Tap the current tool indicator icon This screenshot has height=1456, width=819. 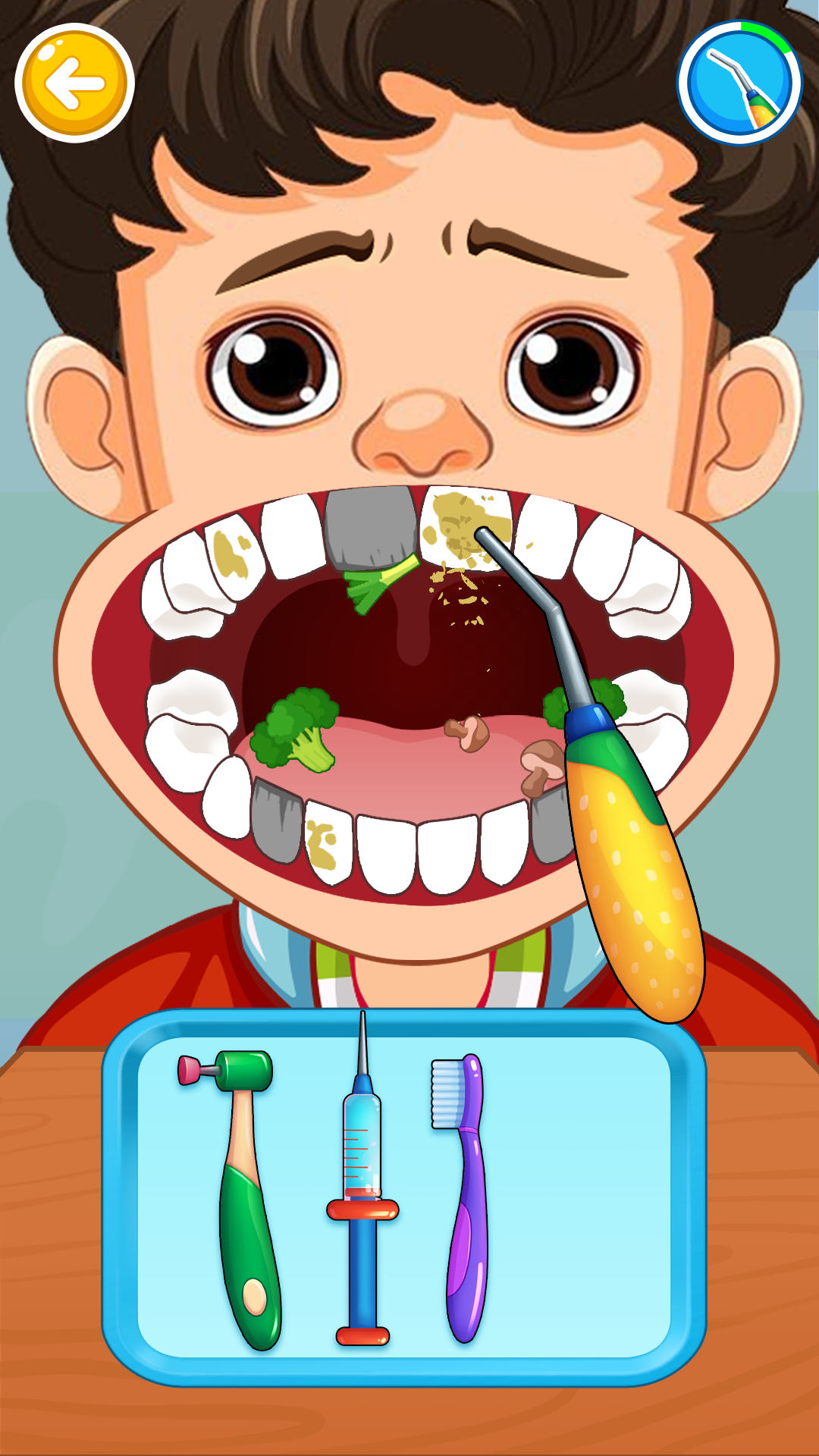click(x=739, y=83)
